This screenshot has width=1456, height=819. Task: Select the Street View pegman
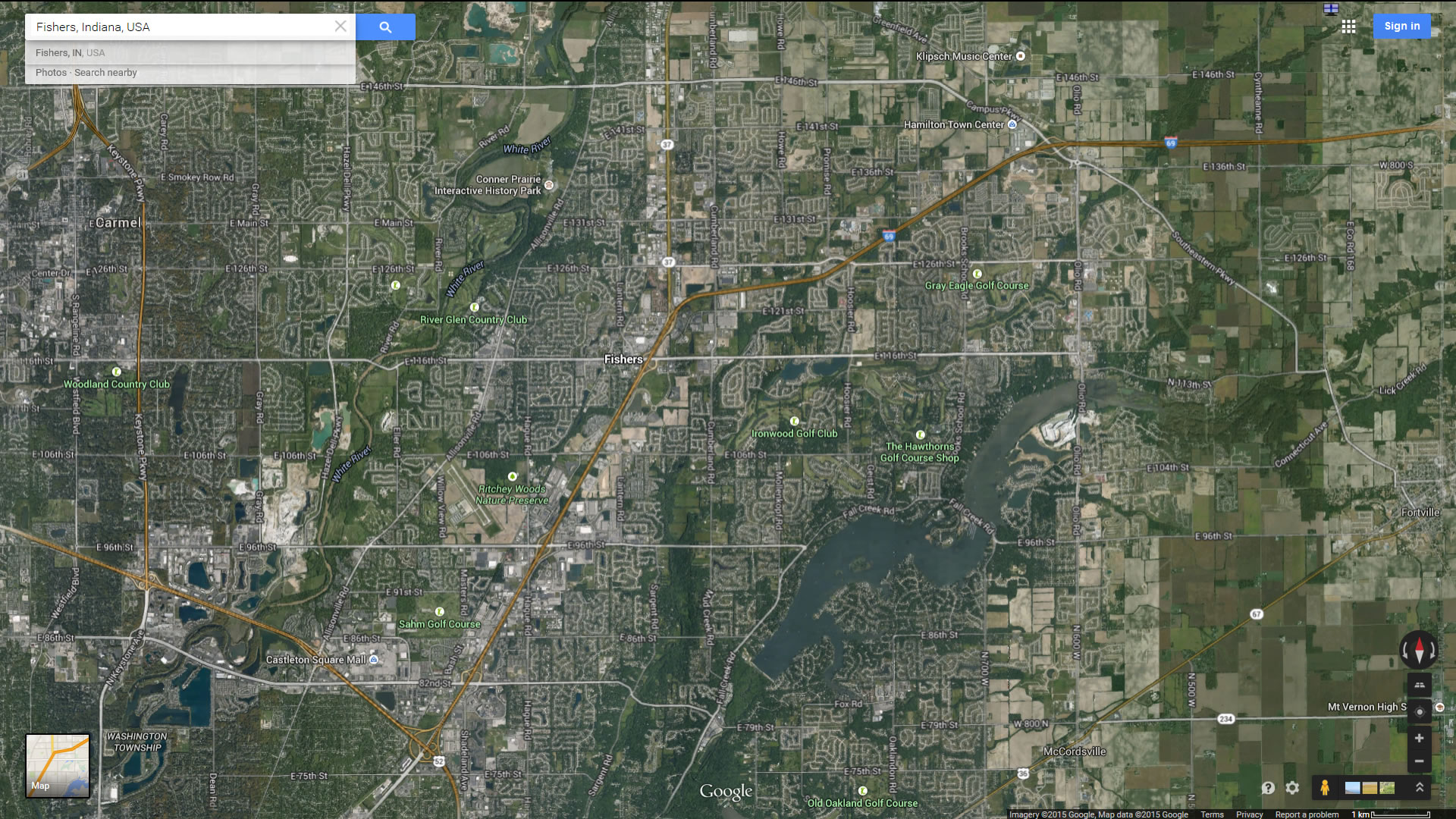(1325, 788)
